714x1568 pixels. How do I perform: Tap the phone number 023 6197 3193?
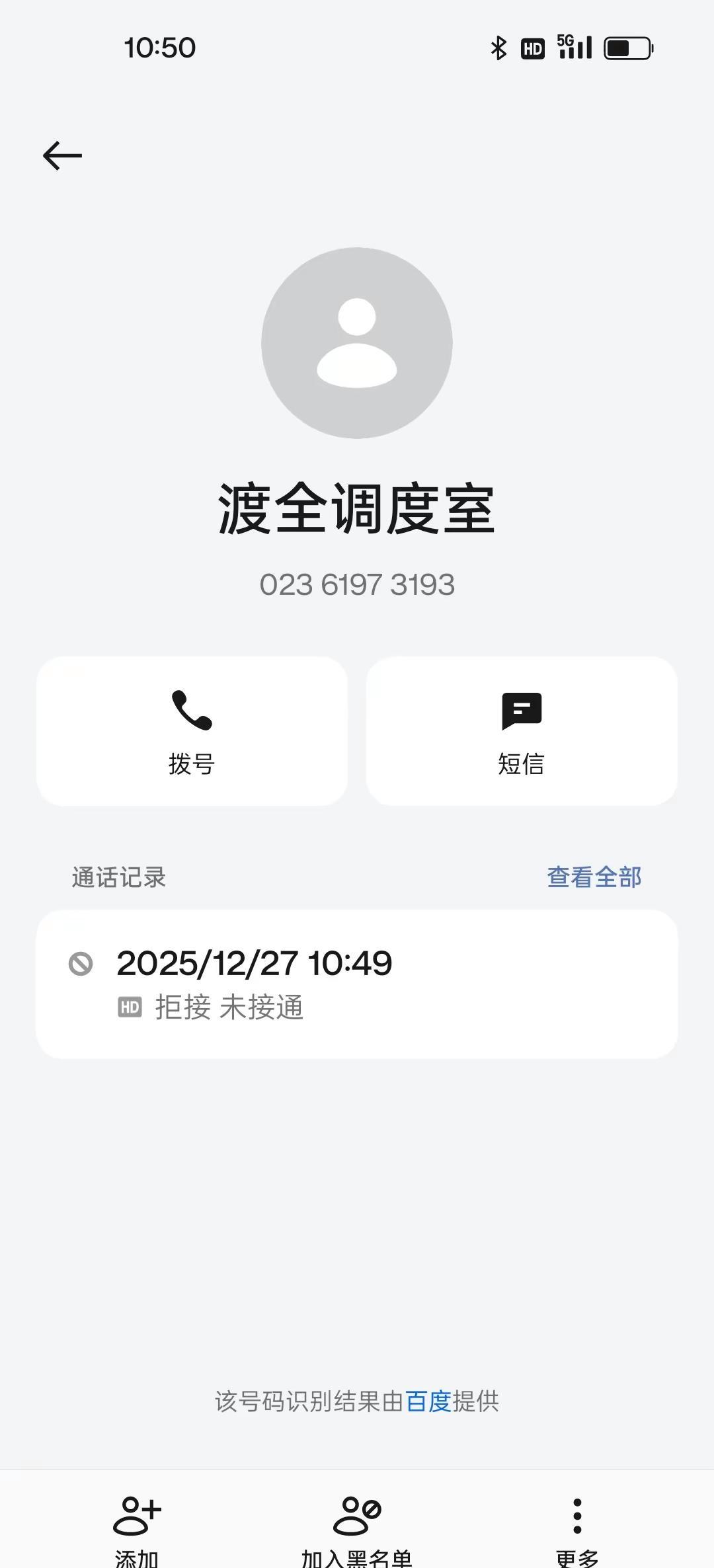(357, 584)
